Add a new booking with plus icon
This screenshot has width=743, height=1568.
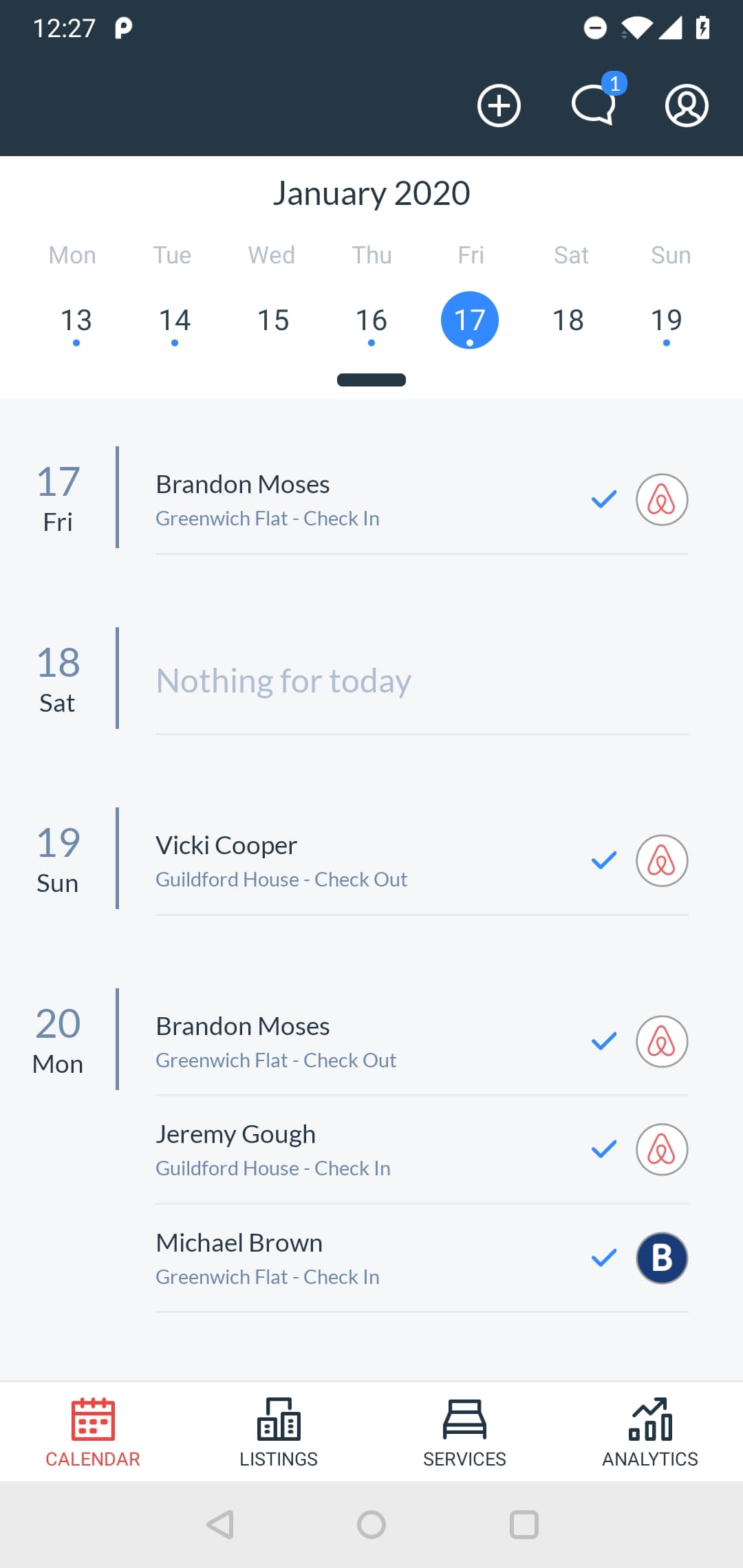[499, 106]
